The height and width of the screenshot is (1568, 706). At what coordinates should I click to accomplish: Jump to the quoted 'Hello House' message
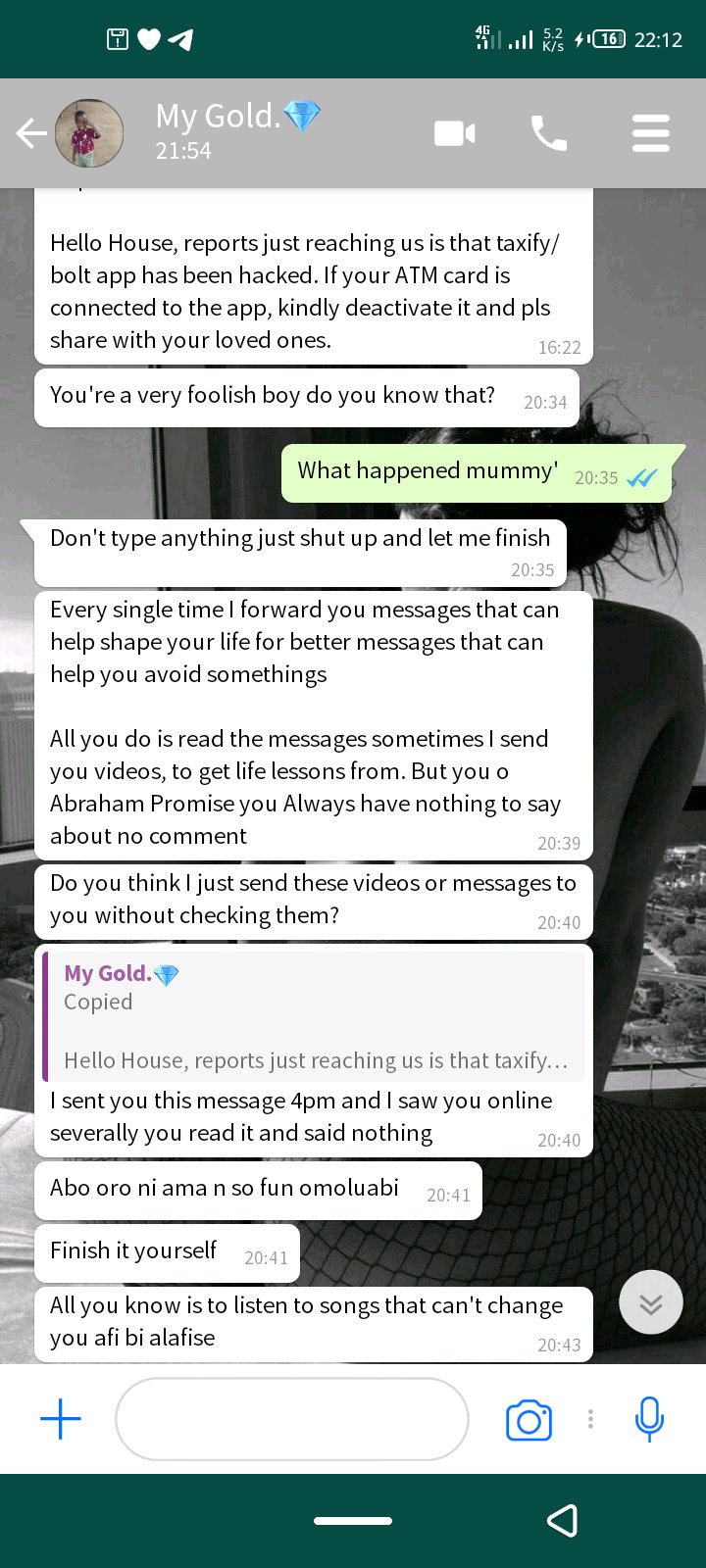point(315,1016)
